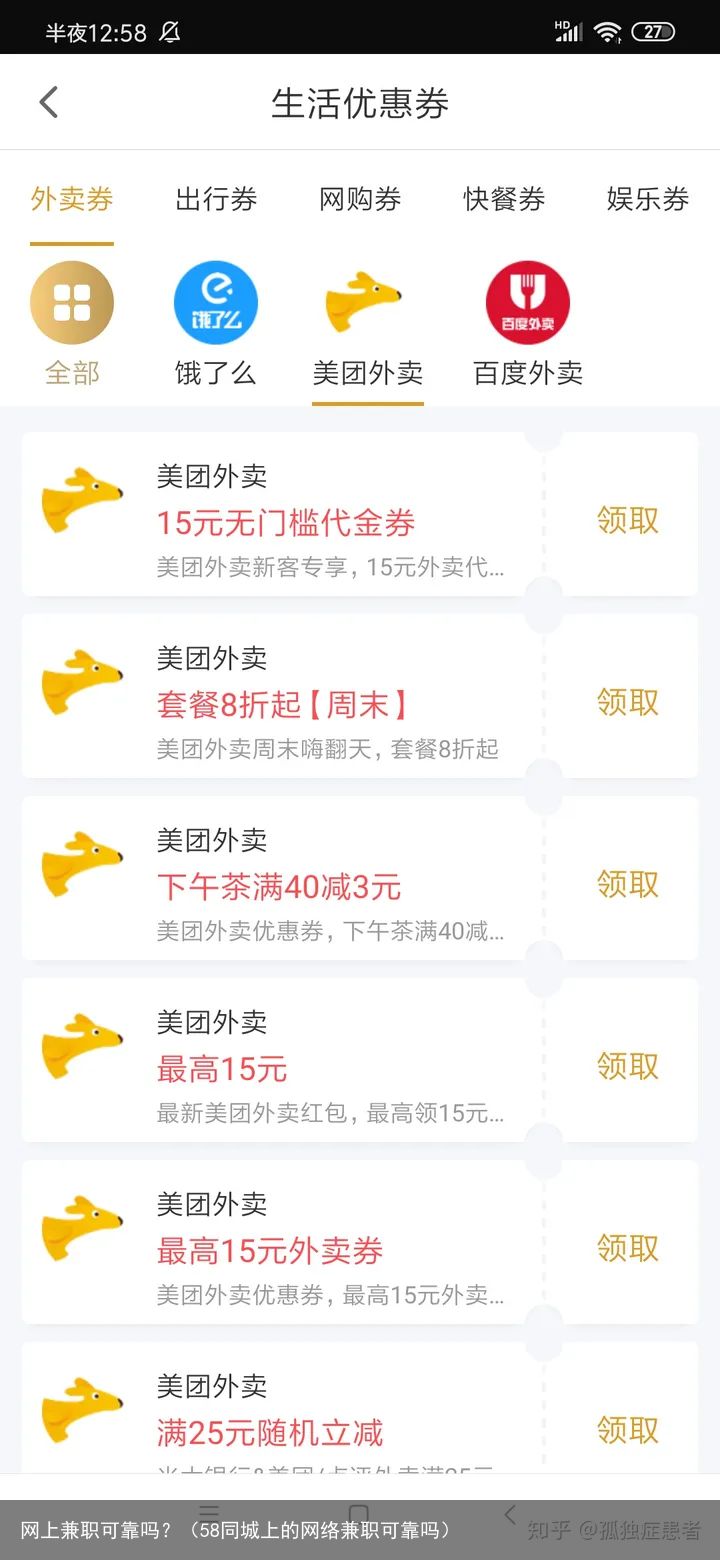Open the 快餐券 tab
Image resolution: width=720 pixels, height=1560 pixels.
pyautogui.click(x=504, y=199)
